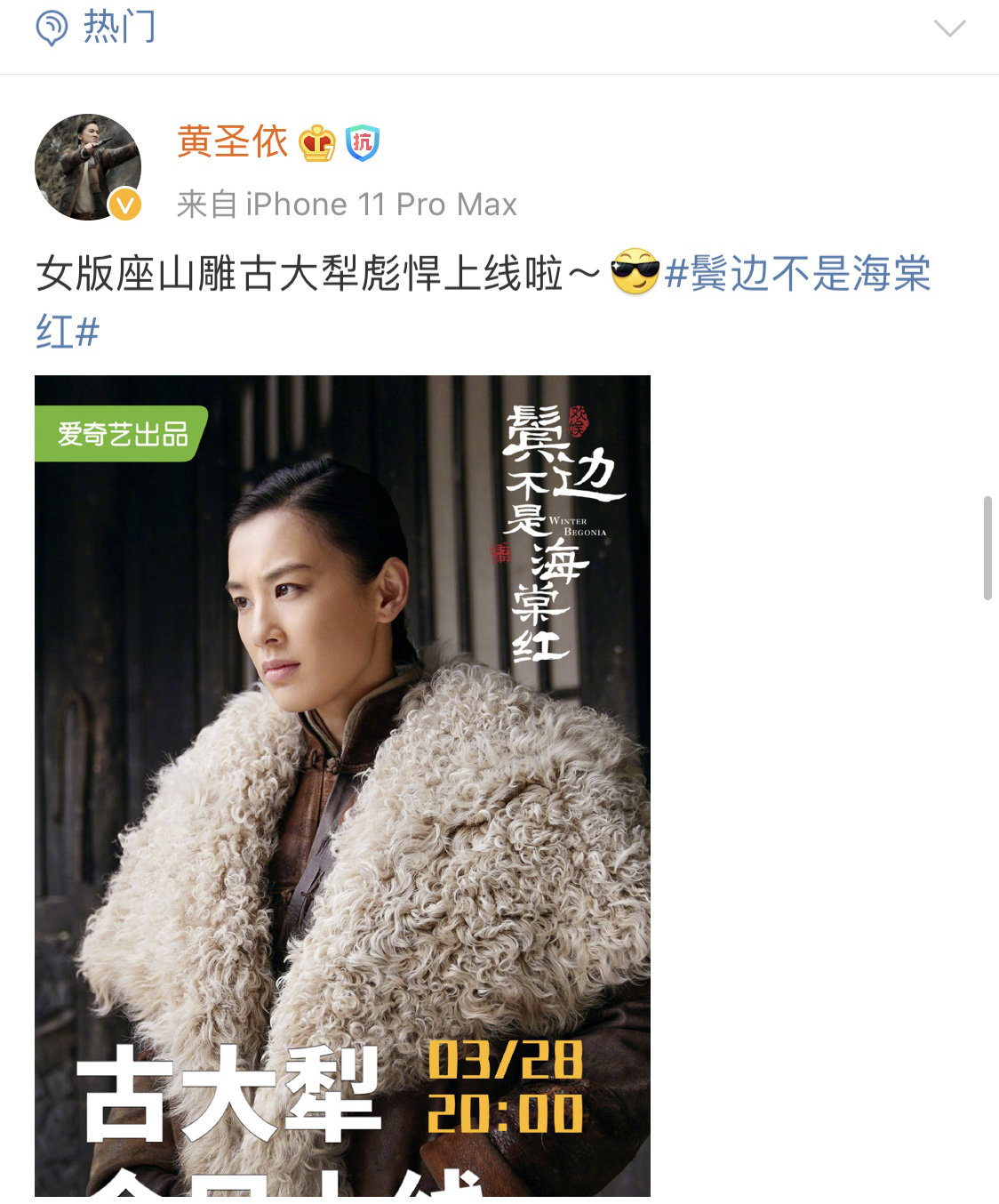Open the #鬓边不是海棠红# hashtag topic
The height and width of the screenshot is (1204, 999).
(796, 274)
